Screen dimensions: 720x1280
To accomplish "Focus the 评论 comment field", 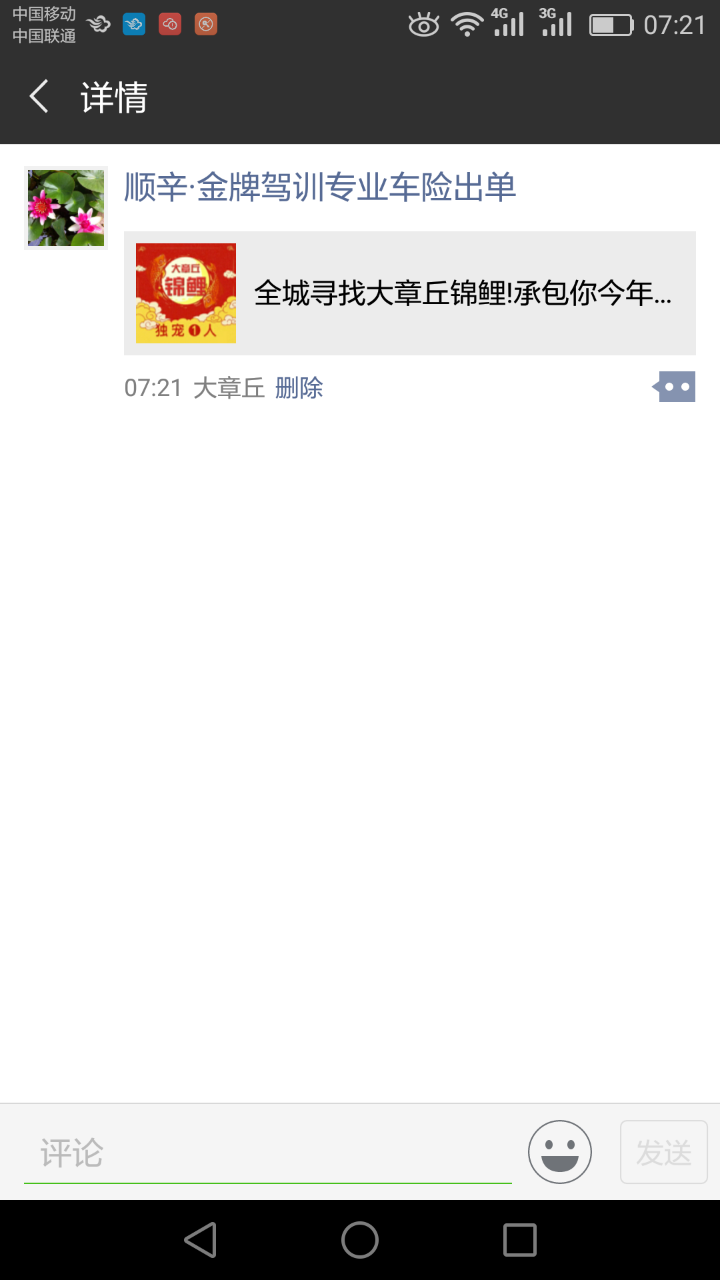I will click(267, 1153).
